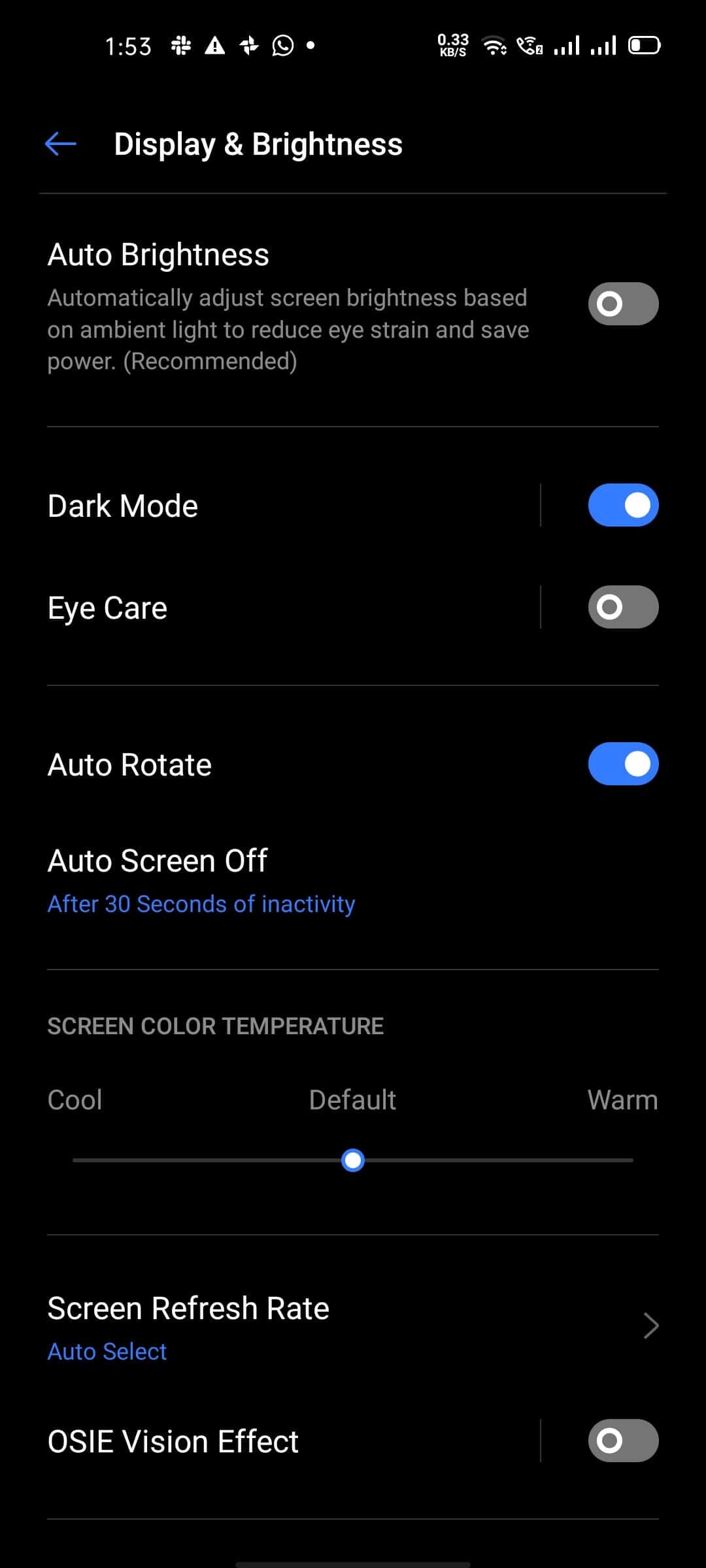The width and height of the screenshot is (706, 1568).
Task: Open Auto Screen Off timeout setting
Action: [353, 881]
